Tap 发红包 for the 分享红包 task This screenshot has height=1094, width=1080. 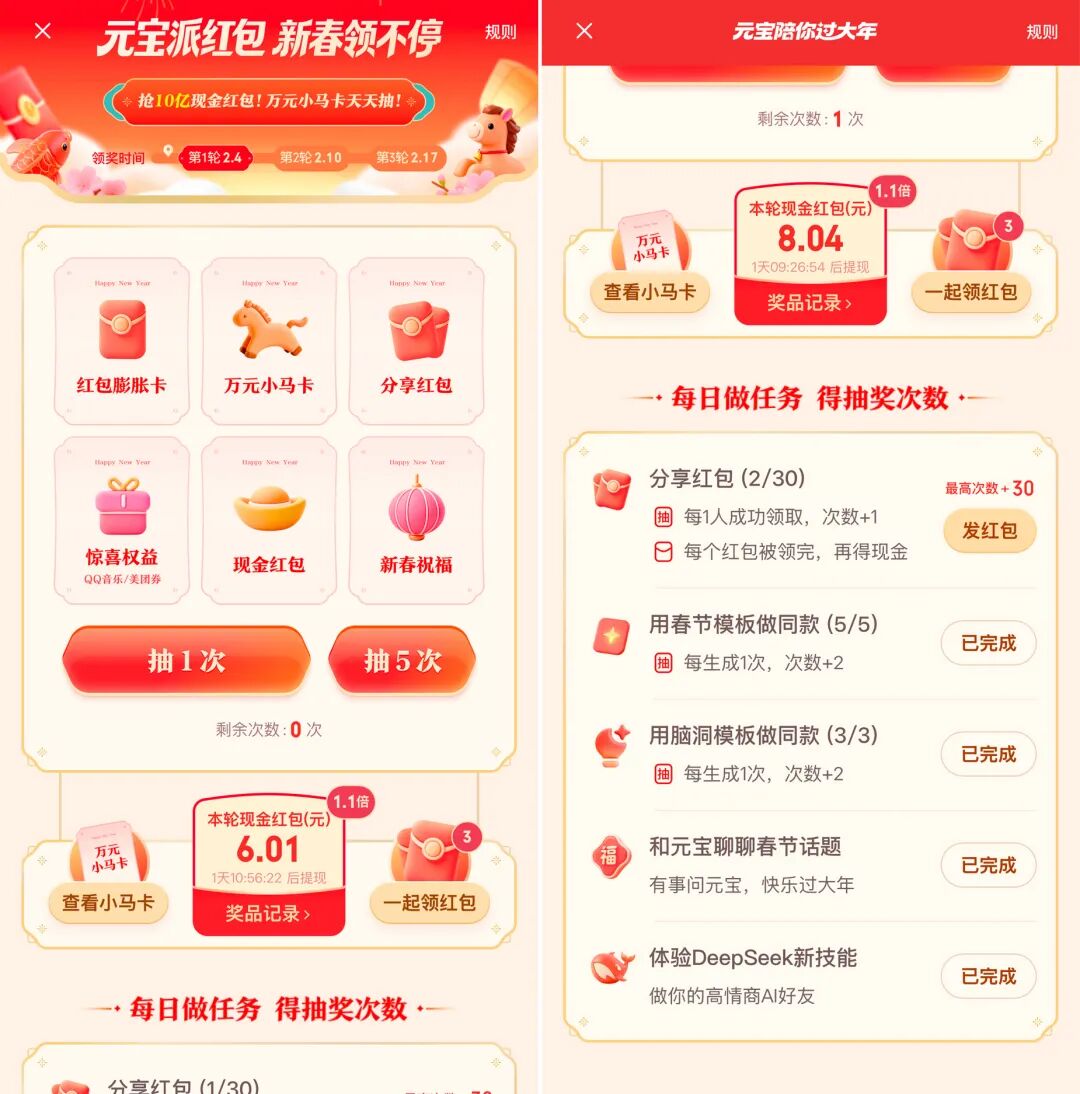click(x=989, y=531)
